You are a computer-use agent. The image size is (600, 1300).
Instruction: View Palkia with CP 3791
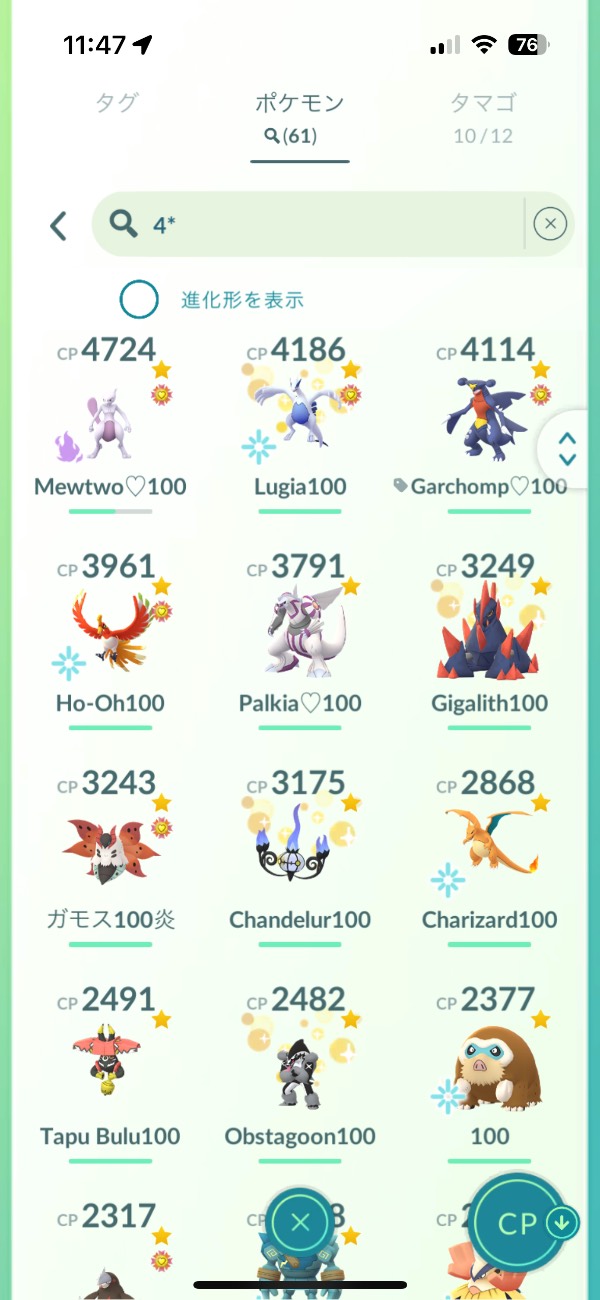[300, 640]
